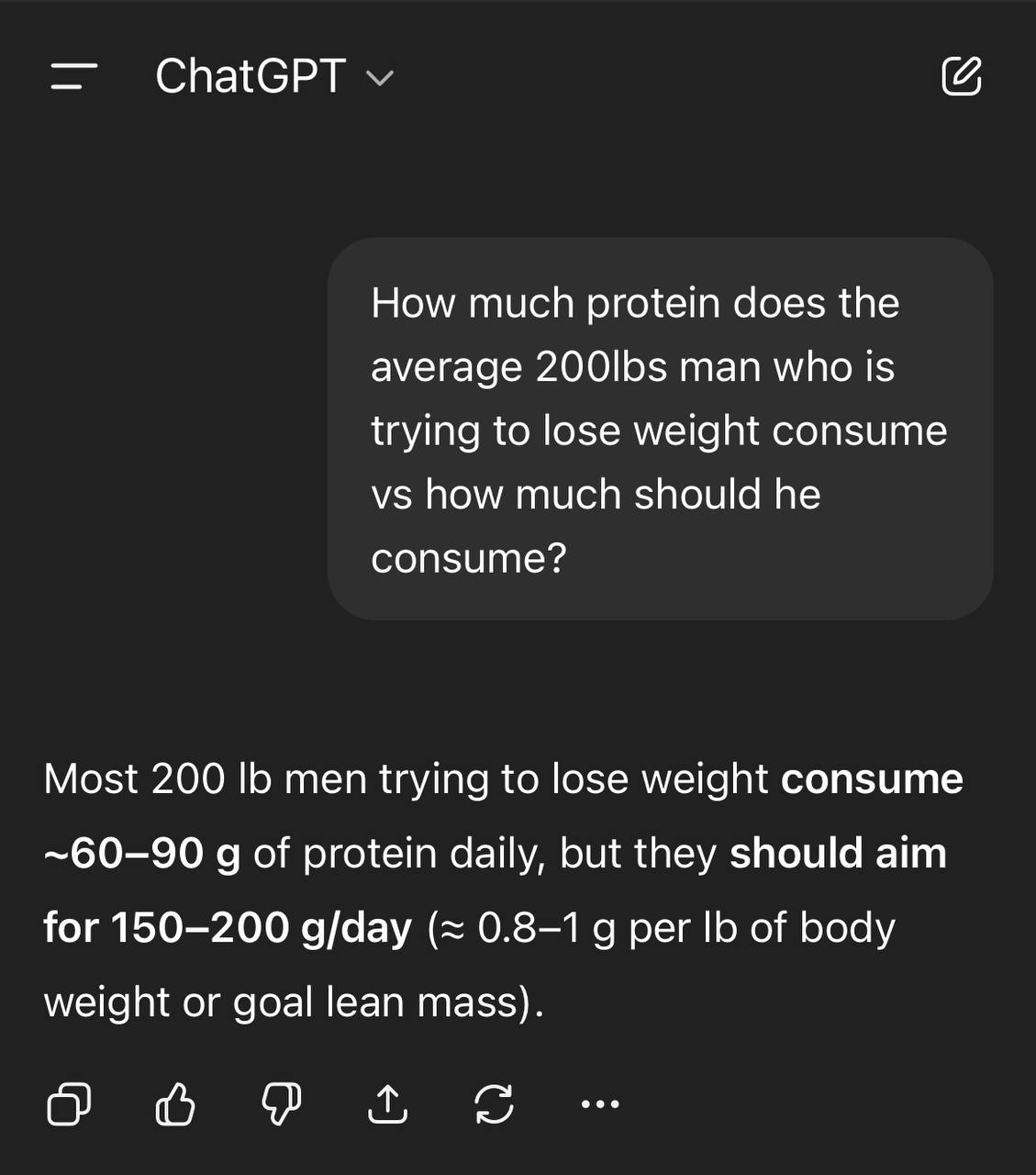Open more options for the response
Image resolution: width=1036 pixels, height=1175 pixels.
click(600, 1103)
